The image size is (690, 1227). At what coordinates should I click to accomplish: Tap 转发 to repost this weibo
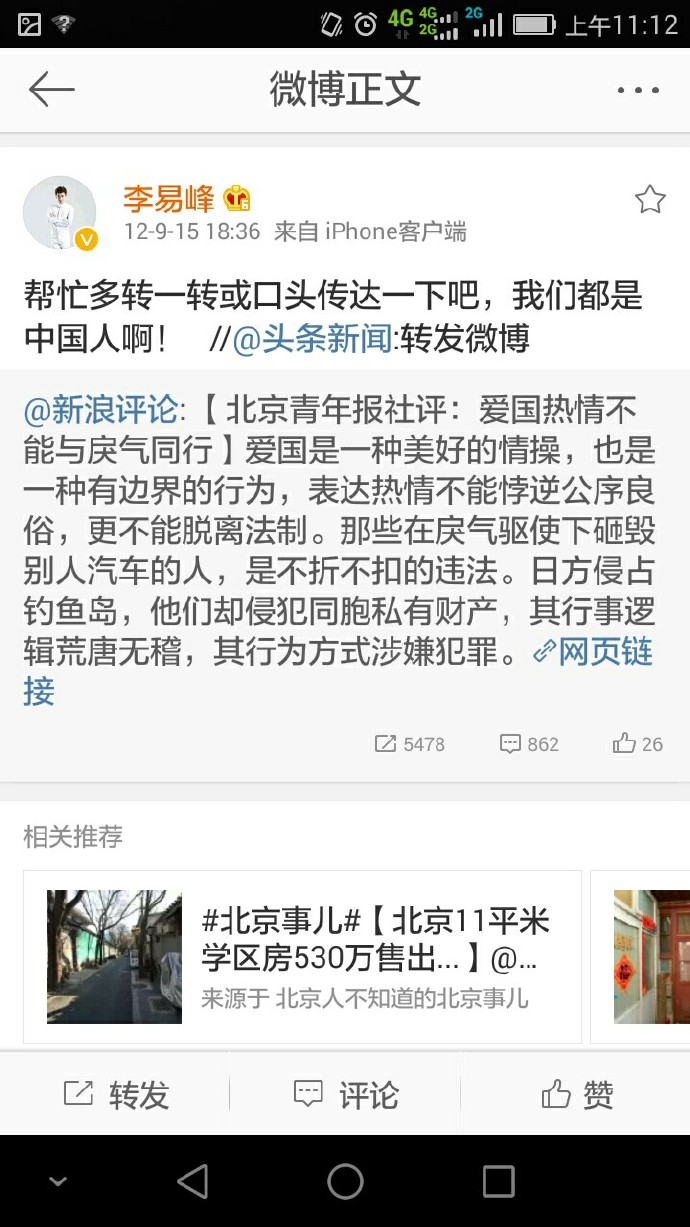pos(116,1095)
